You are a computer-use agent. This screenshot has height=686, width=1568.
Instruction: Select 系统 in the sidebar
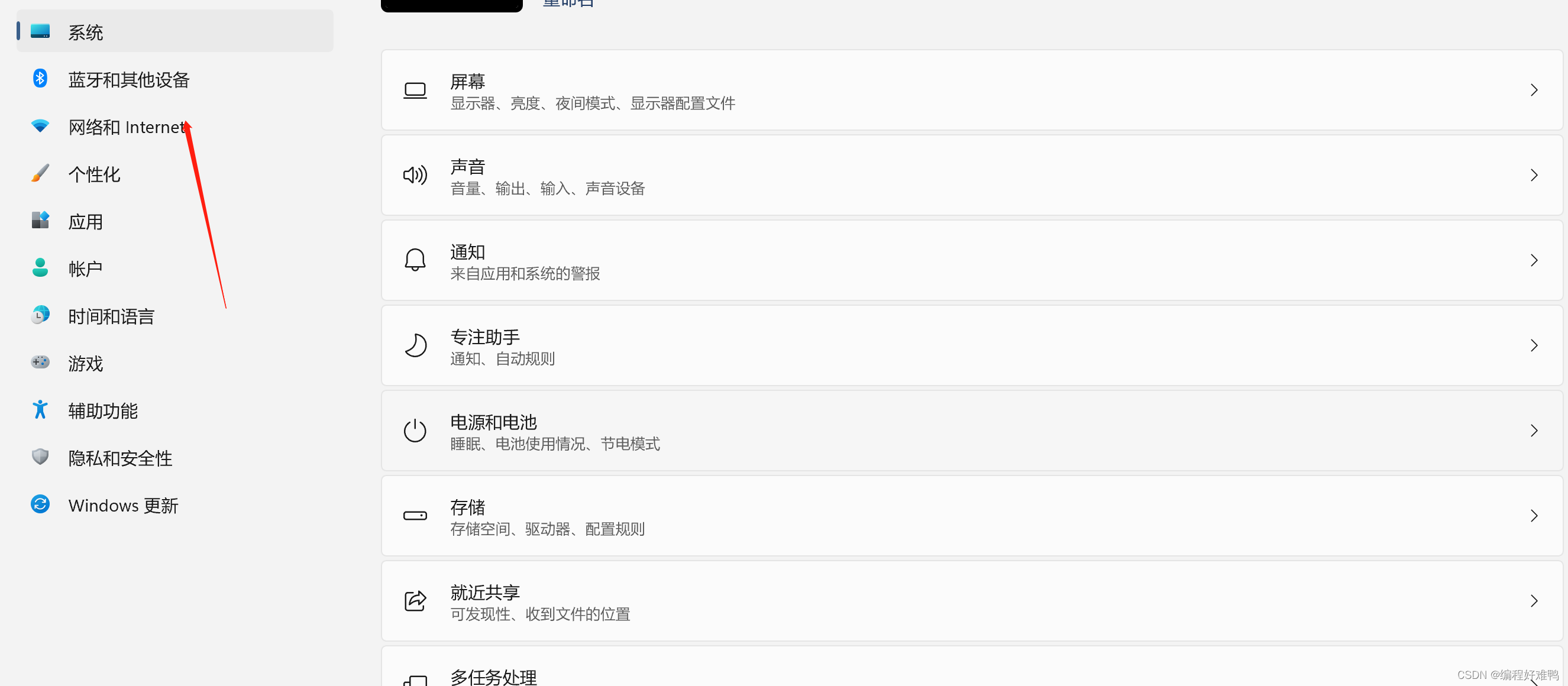pyautogui.click(x=85, y=33)
